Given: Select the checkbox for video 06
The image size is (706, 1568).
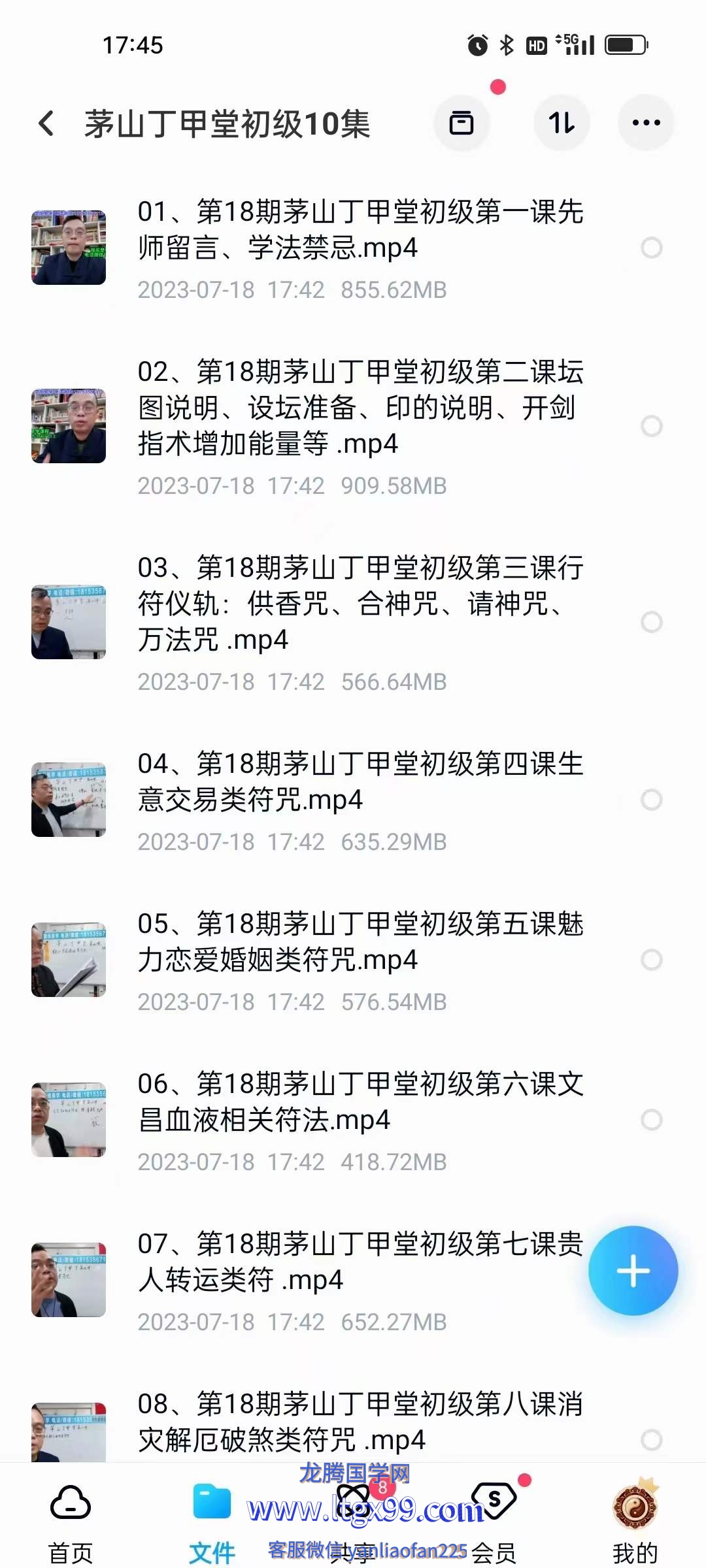Looking at the screenshot, I should 651,1120.
